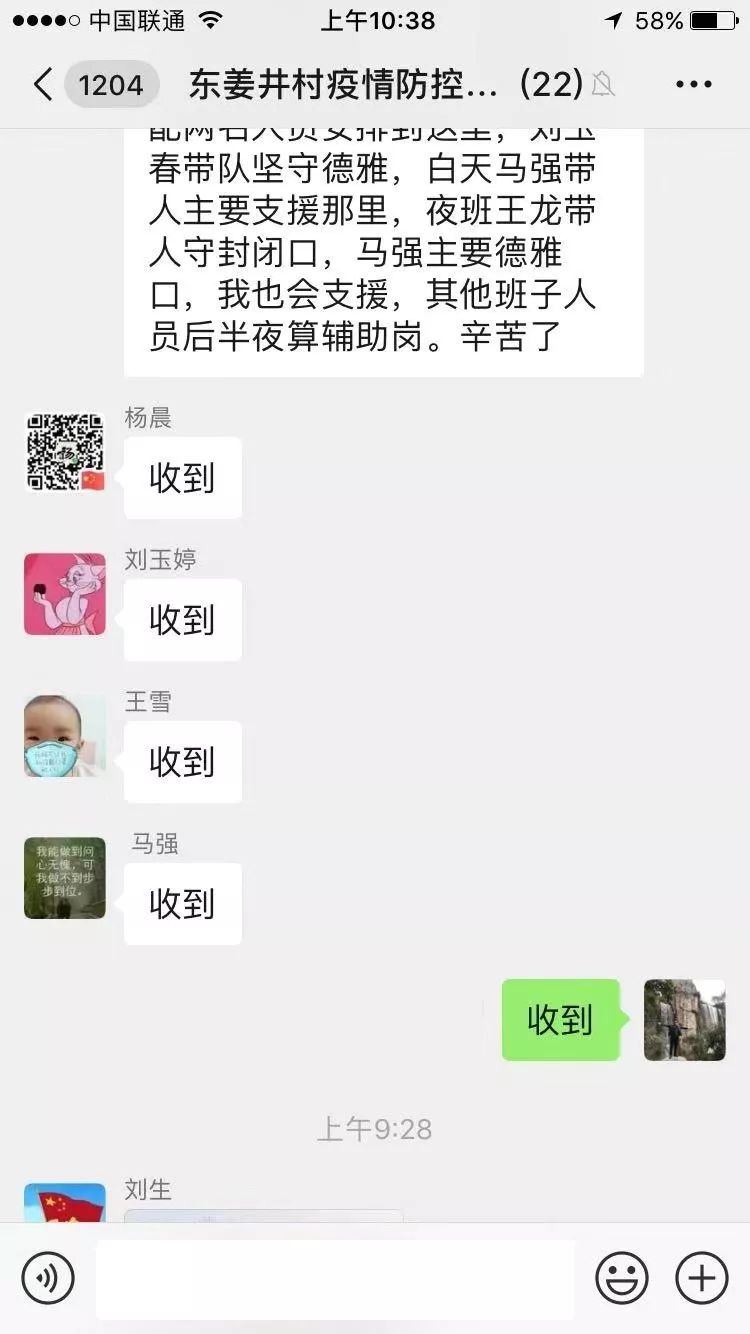The width and height of the screenshot is (750, 1334).
Task: Open the emoji picker
Action: coord(621,1278)
